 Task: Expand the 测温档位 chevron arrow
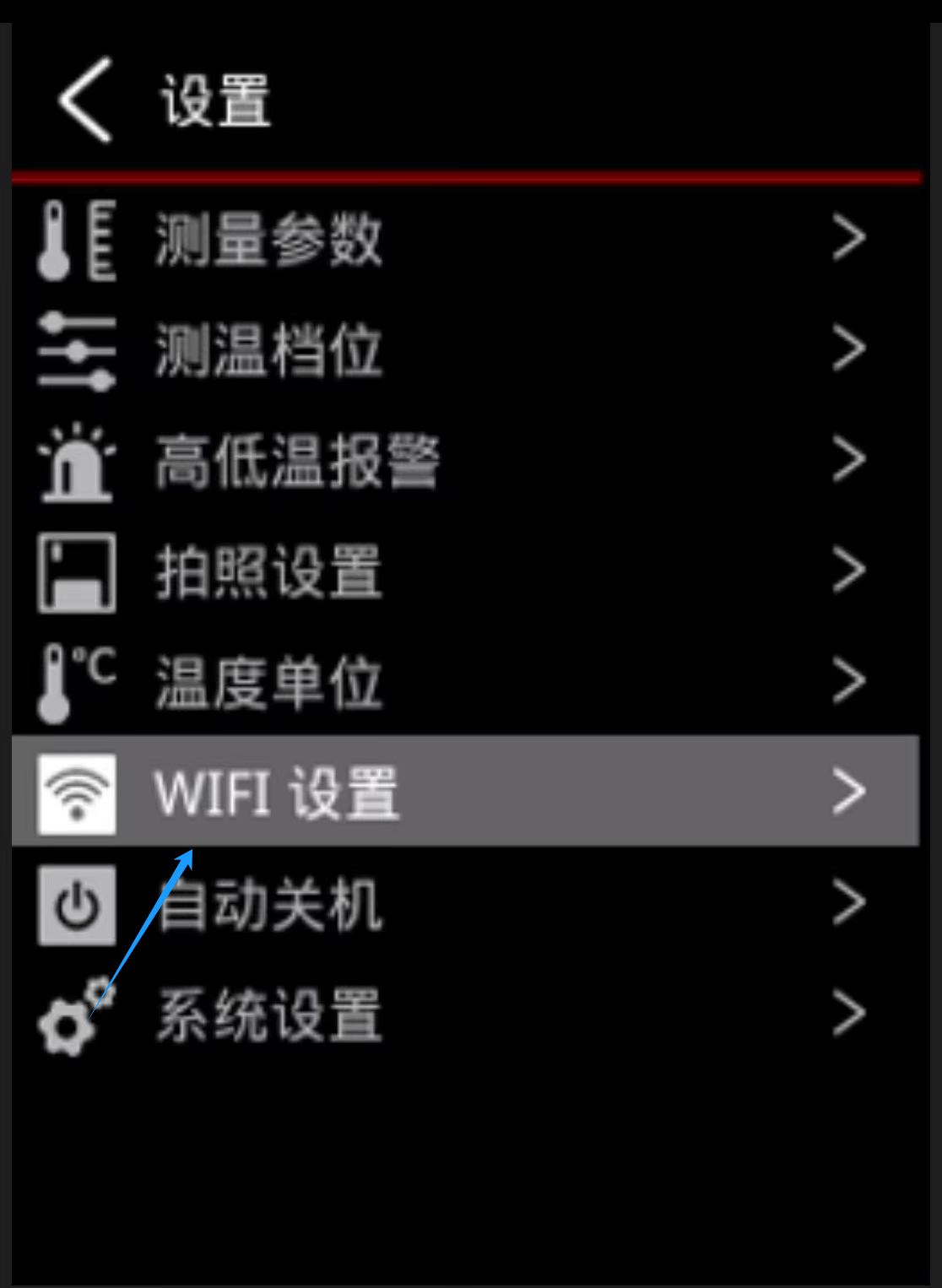tap(848, 350)
